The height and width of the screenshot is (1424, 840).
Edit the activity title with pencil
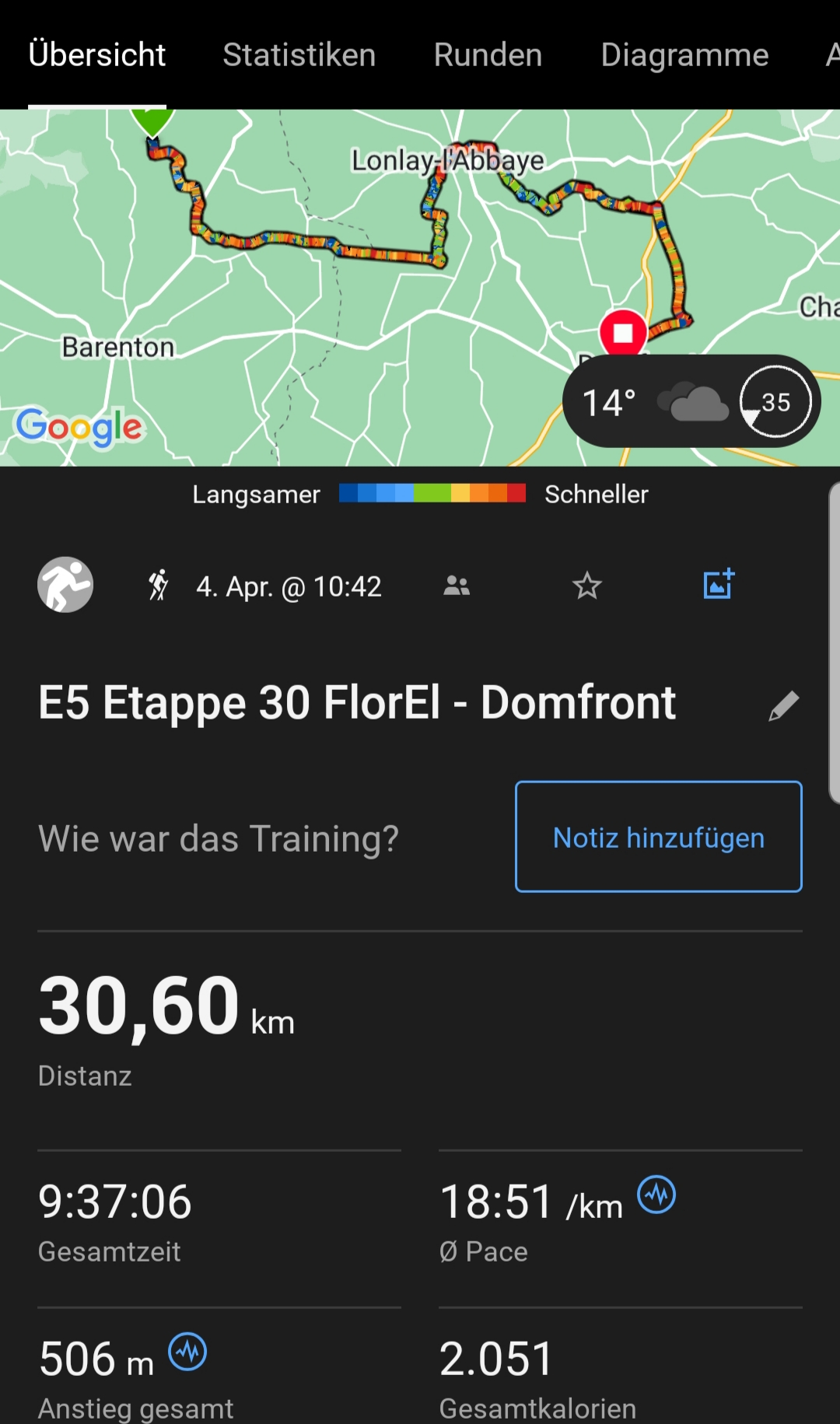783,706
